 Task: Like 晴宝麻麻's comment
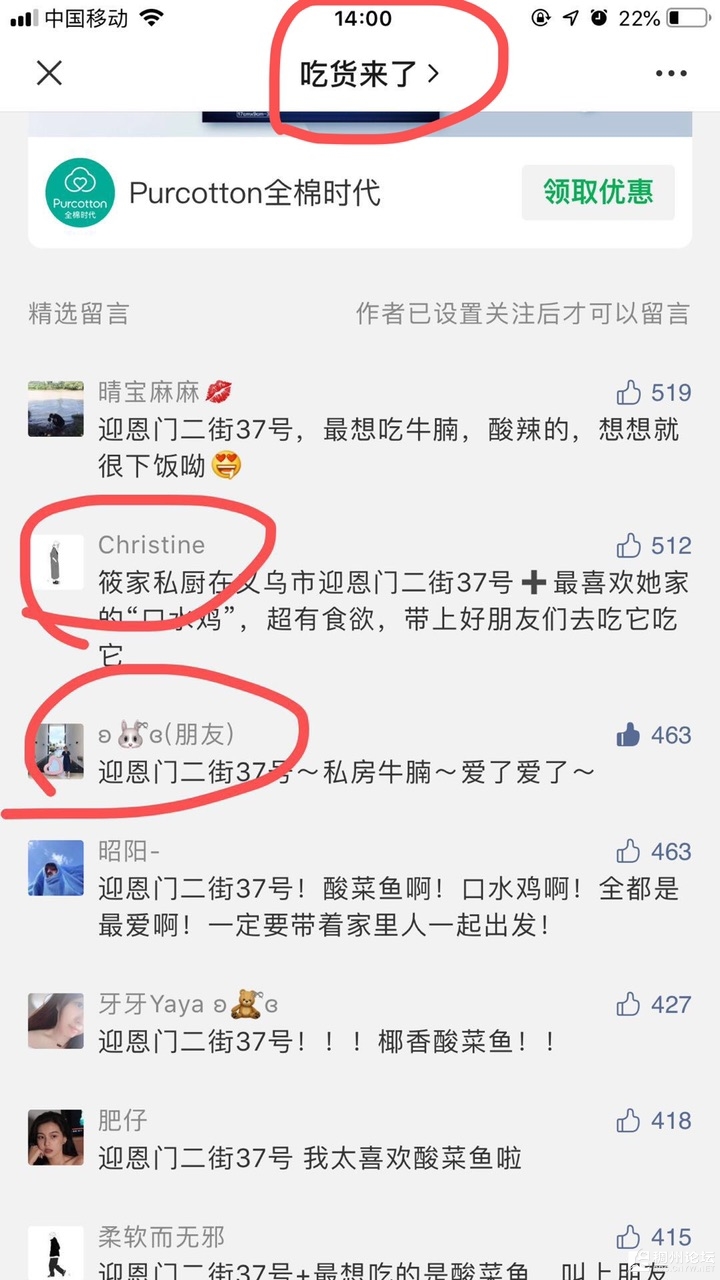point(629,392)
